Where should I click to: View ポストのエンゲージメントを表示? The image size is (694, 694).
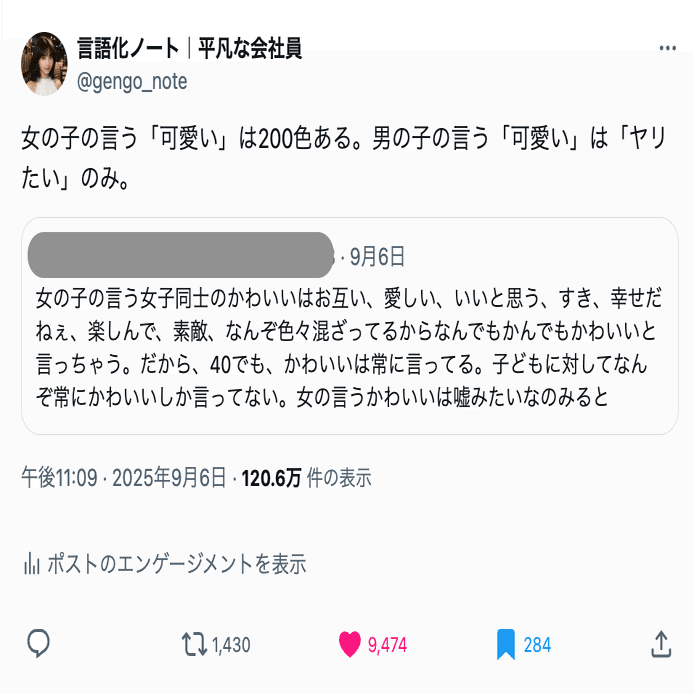click(x=164, y=564)
